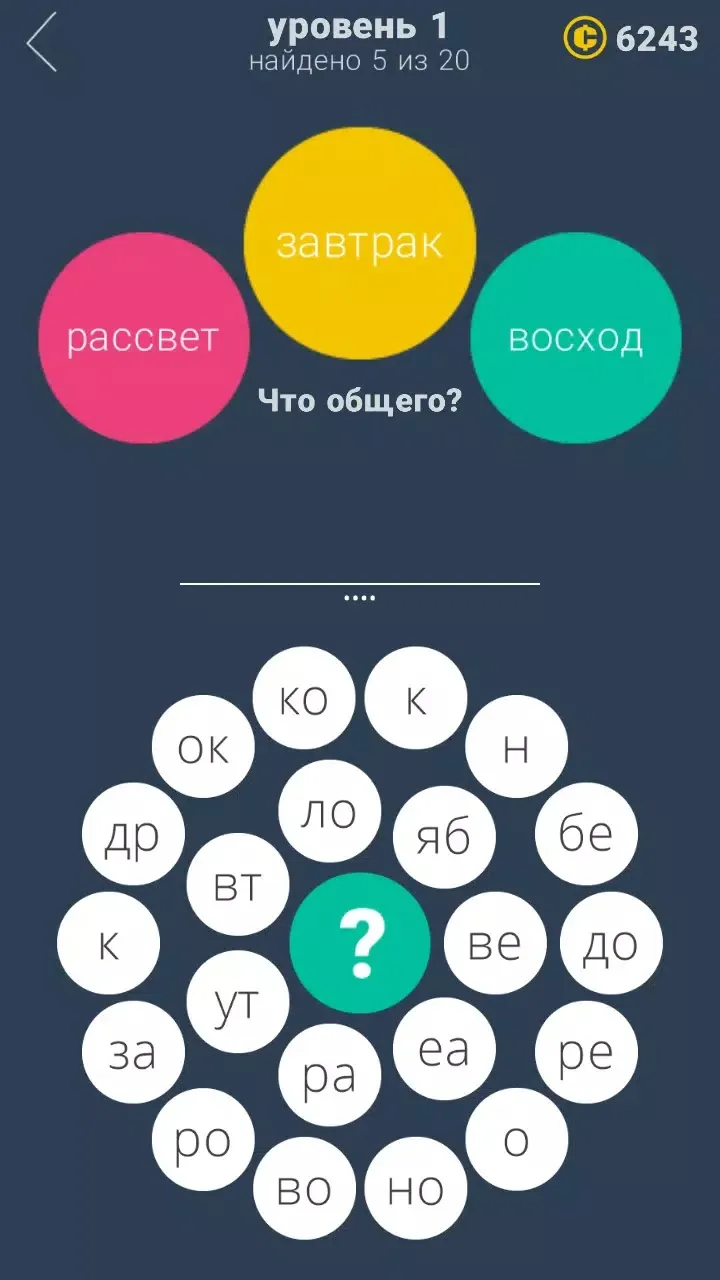Viewport: 720px width, 1280px height.
Task: Select the letter tile 'ко'
Action: tap(304, 698)
